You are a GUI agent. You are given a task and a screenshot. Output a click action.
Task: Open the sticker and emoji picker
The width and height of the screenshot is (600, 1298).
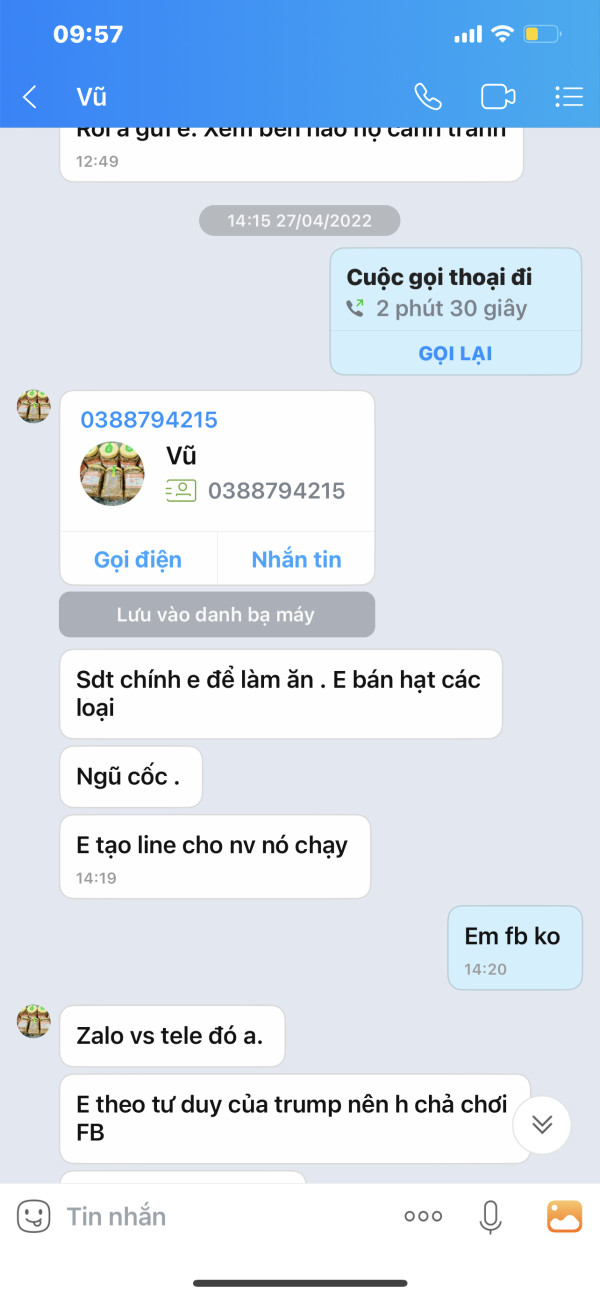[x=33, y=1216]
